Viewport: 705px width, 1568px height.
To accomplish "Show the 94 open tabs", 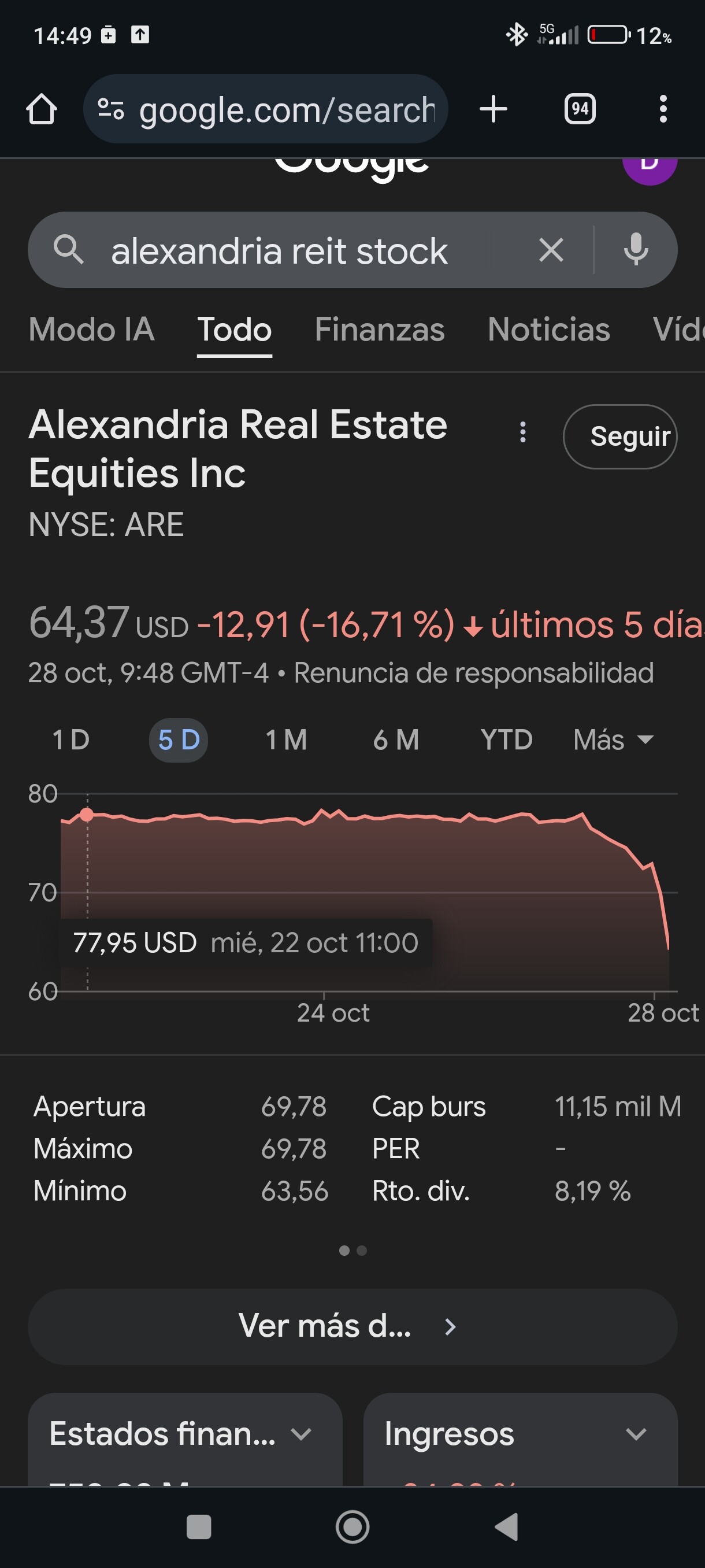I will (579, 110).
